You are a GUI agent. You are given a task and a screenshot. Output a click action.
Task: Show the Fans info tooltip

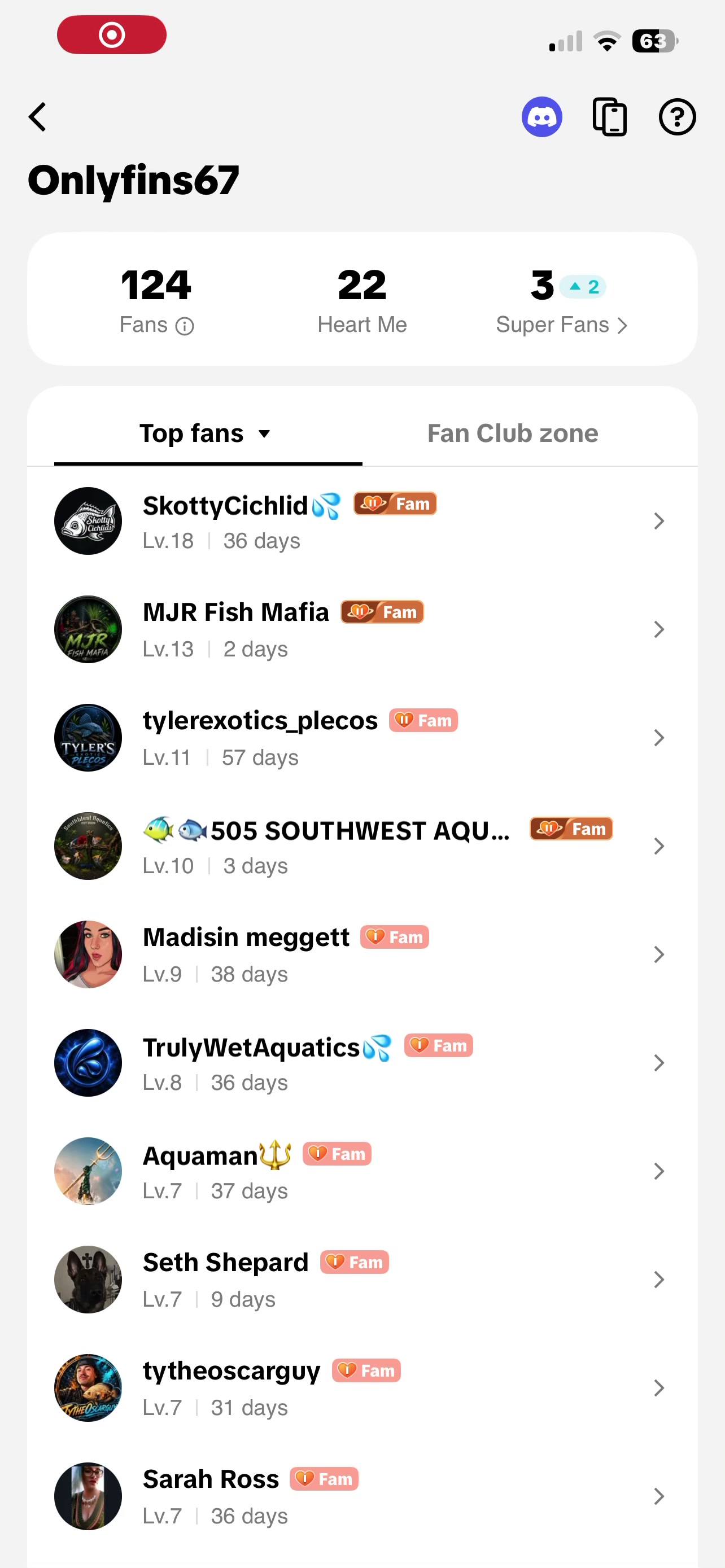[x=185, y=327]
